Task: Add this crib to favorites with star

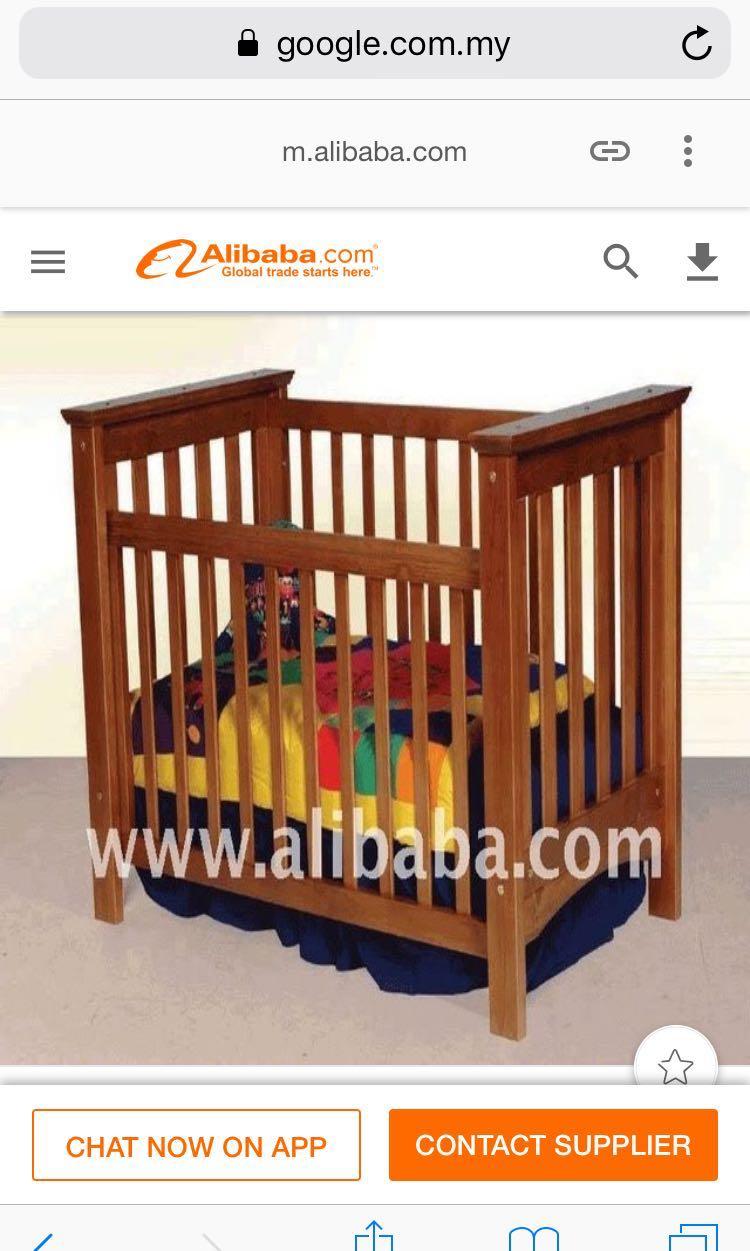Action: tap(676, 1066)
